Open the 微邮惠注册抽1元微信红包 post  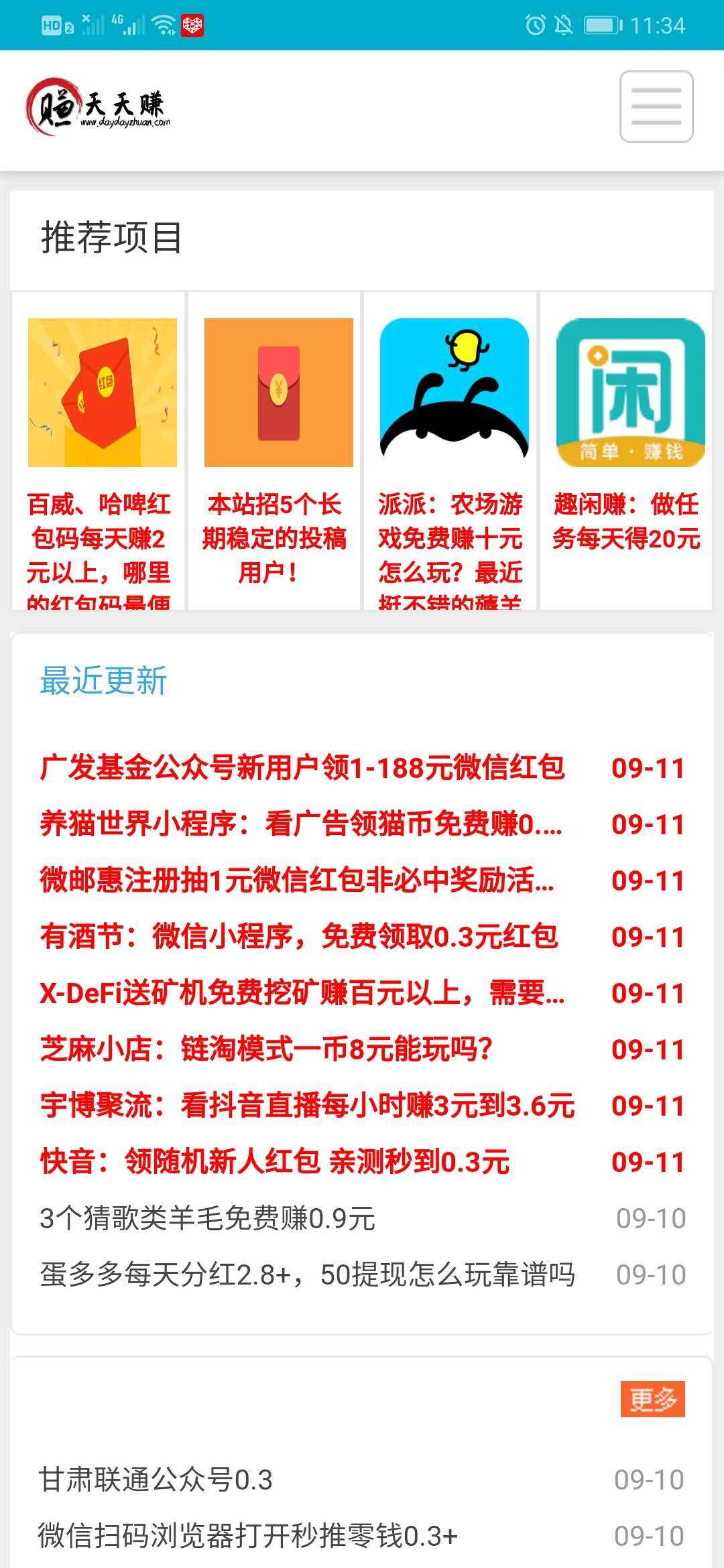(x=297, y=880)
